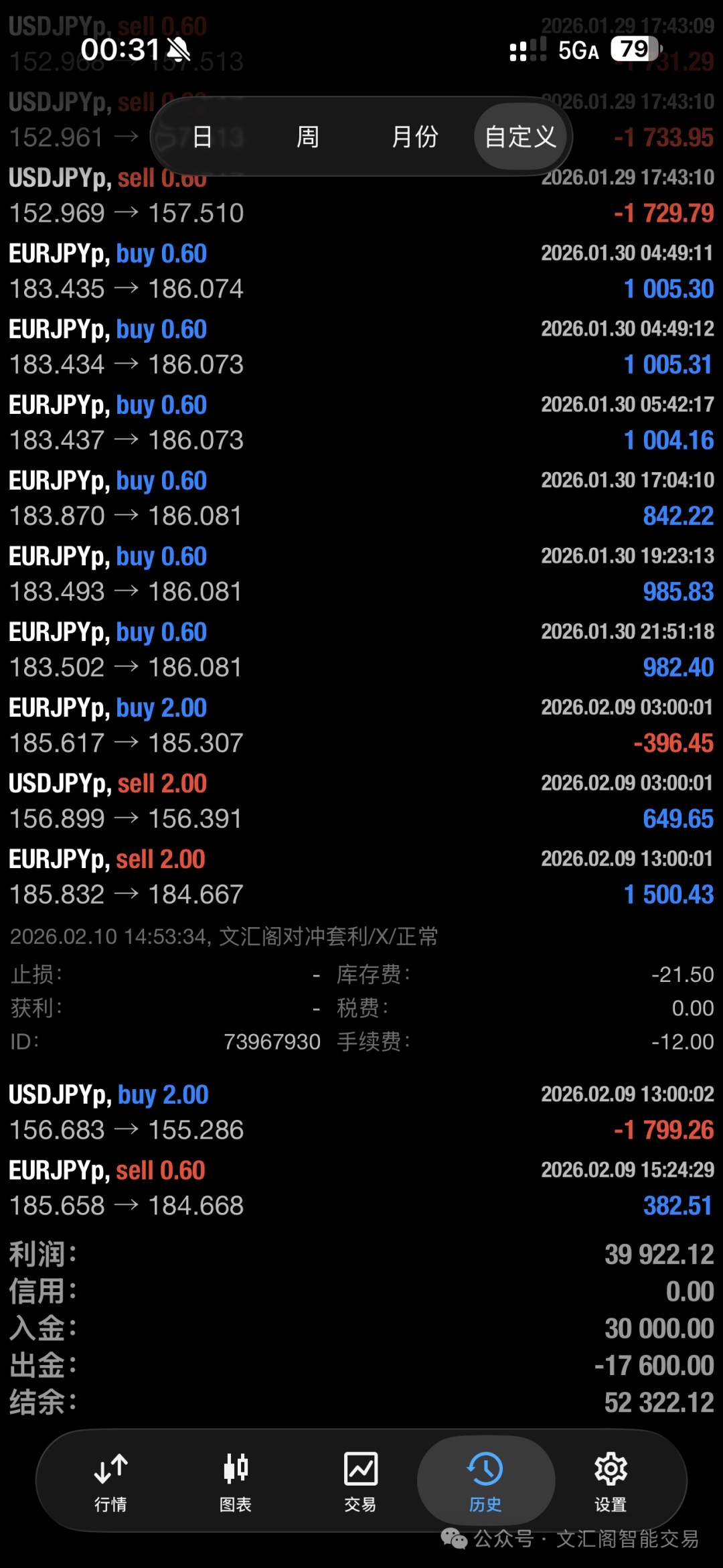The image size is (723, 1568).
Task: Collapse the expanded EURJPYp sell 2.00 trade entry
Action: tap(361, 876)
